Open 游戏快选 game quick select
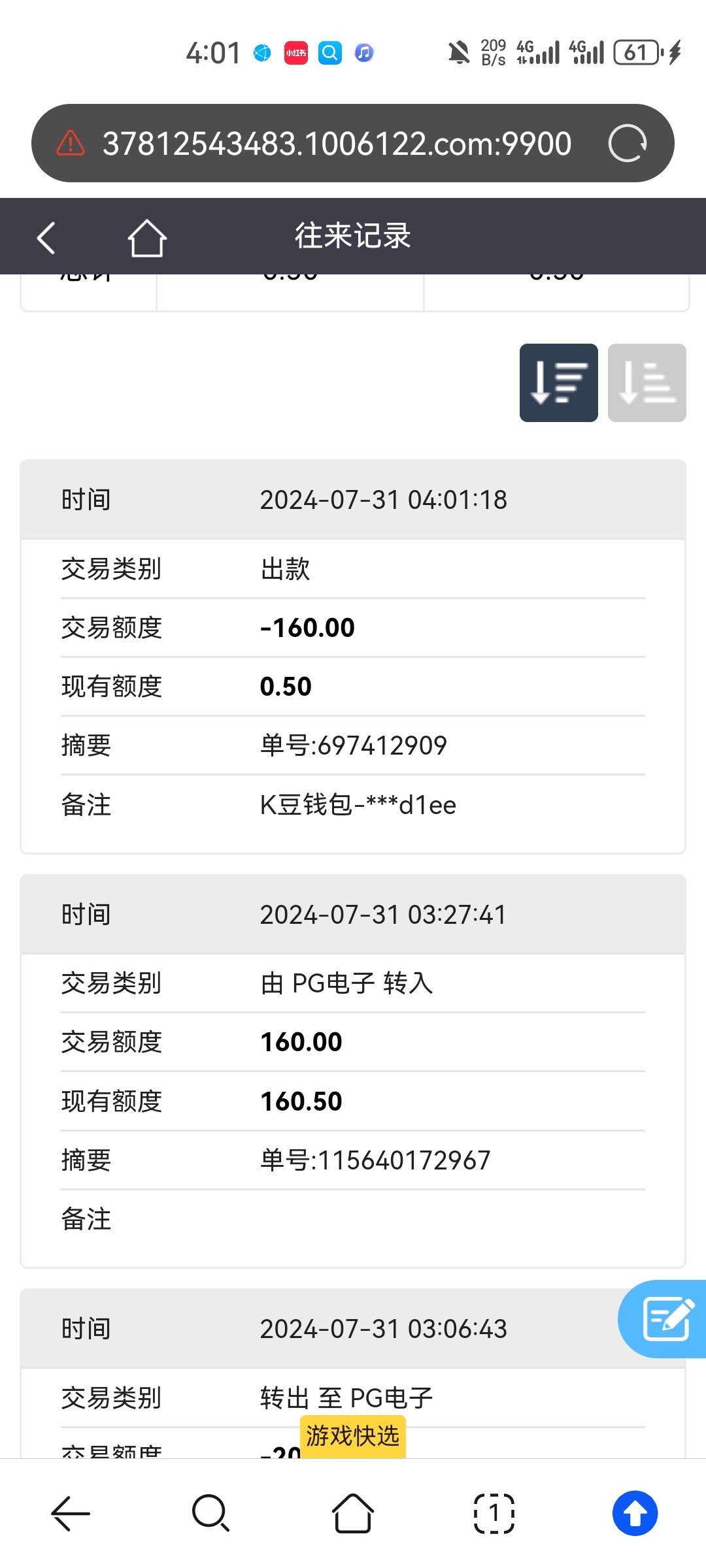 (353, 1437)
